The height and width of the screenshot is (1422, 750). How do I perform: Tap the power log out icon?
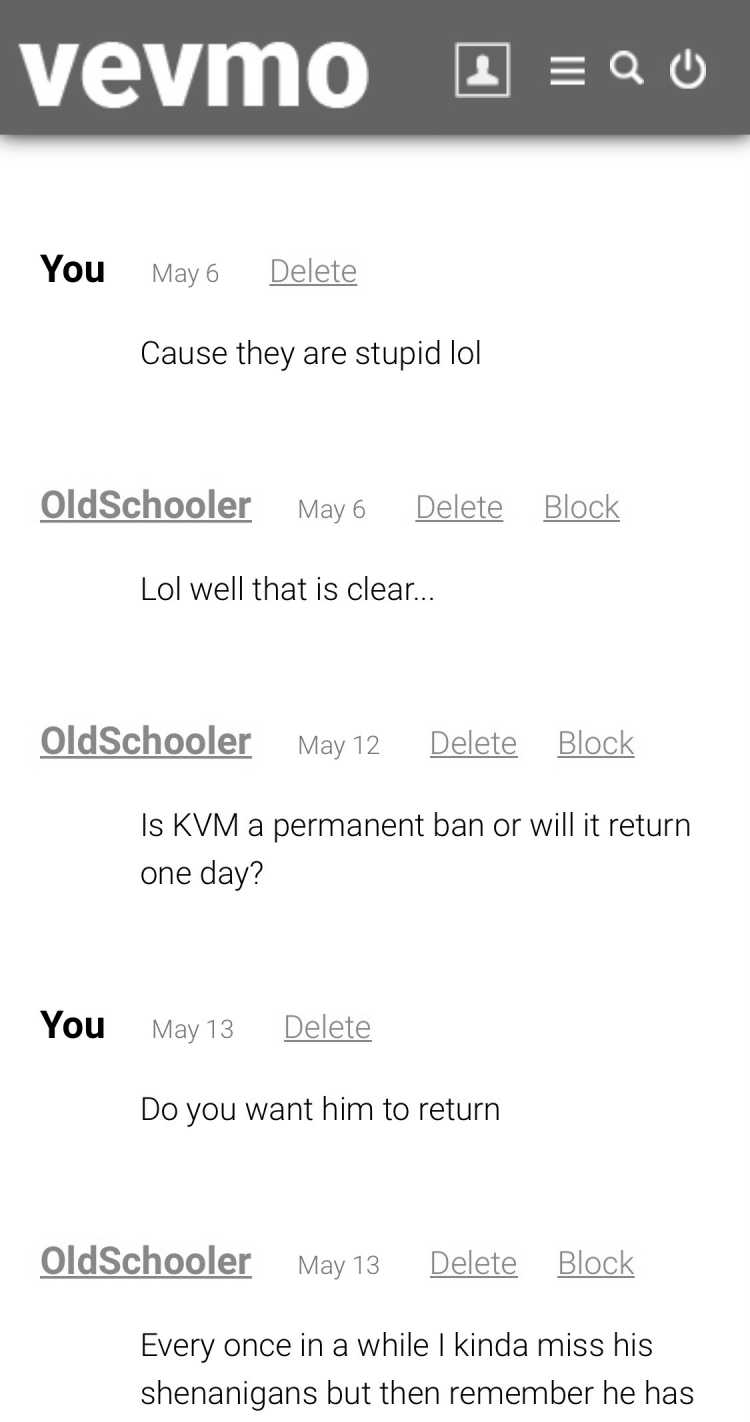point(688,70)
